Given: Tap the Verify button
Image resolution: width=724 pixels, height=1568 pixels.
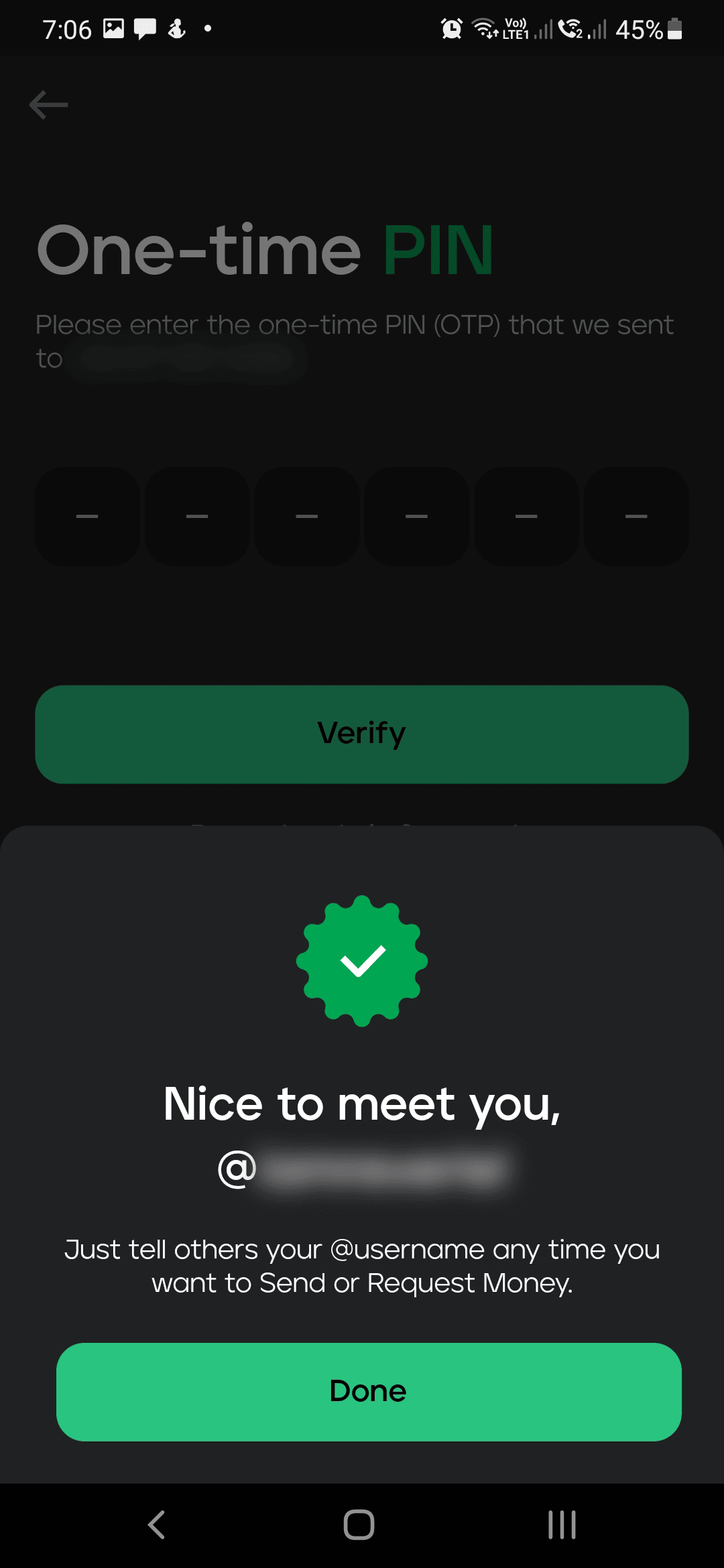Looking at the screenshot, I should click(362, 734).
